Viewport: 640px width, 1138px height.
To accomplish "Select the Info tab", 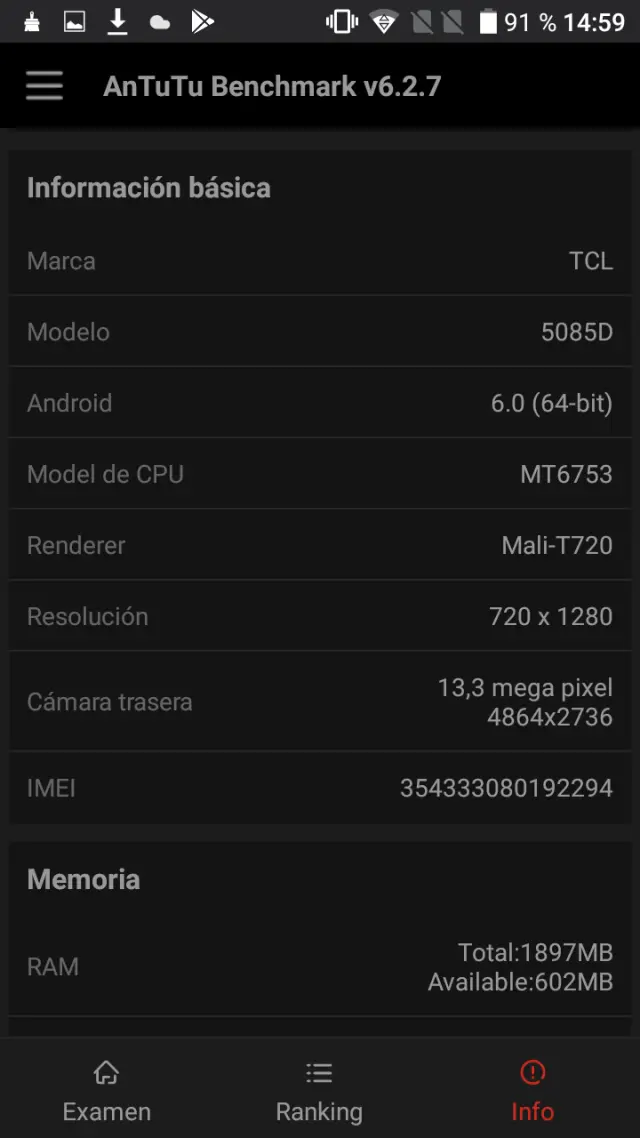I will pos(532,1091).
